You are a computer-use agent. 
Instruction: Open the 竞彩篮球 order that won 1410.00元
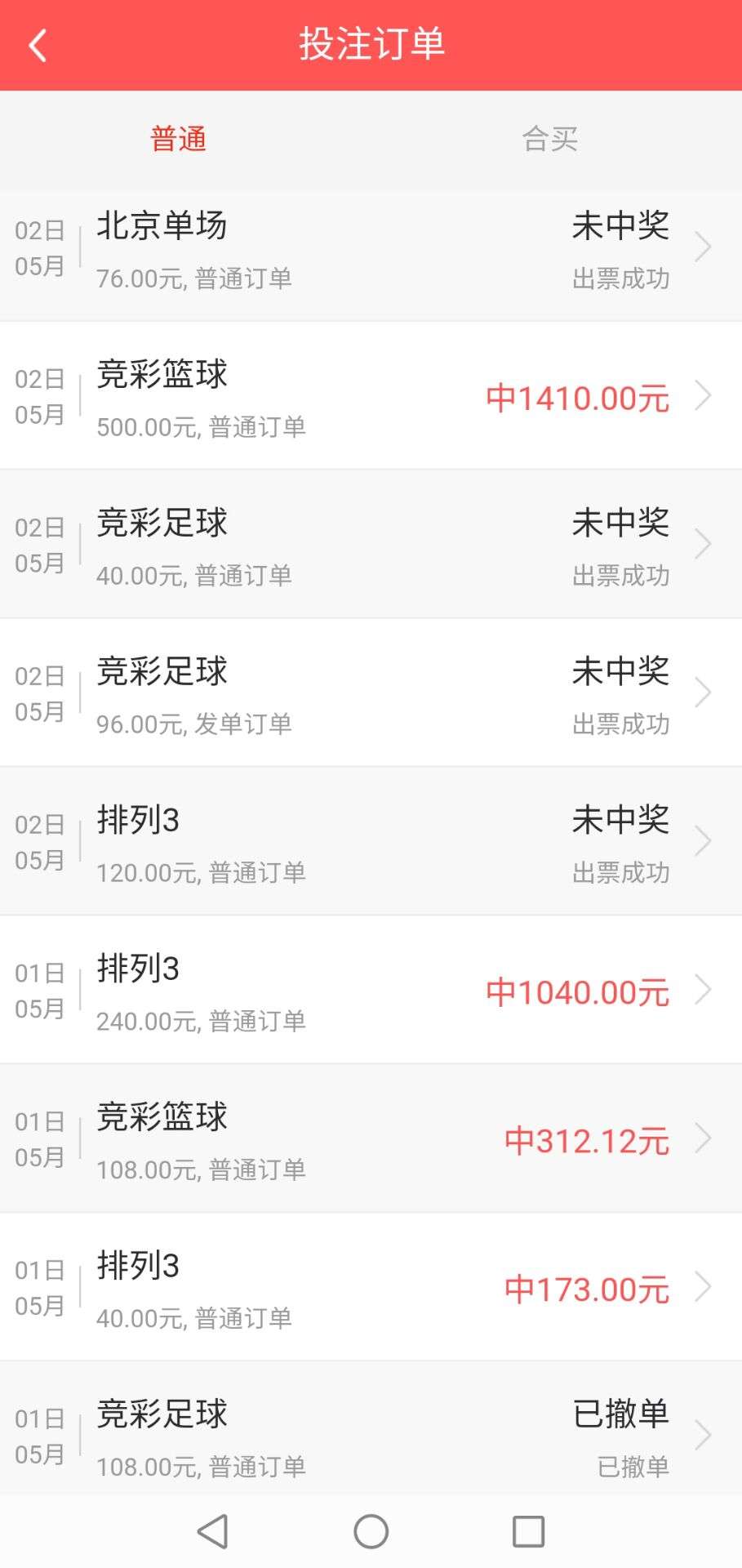371,396
